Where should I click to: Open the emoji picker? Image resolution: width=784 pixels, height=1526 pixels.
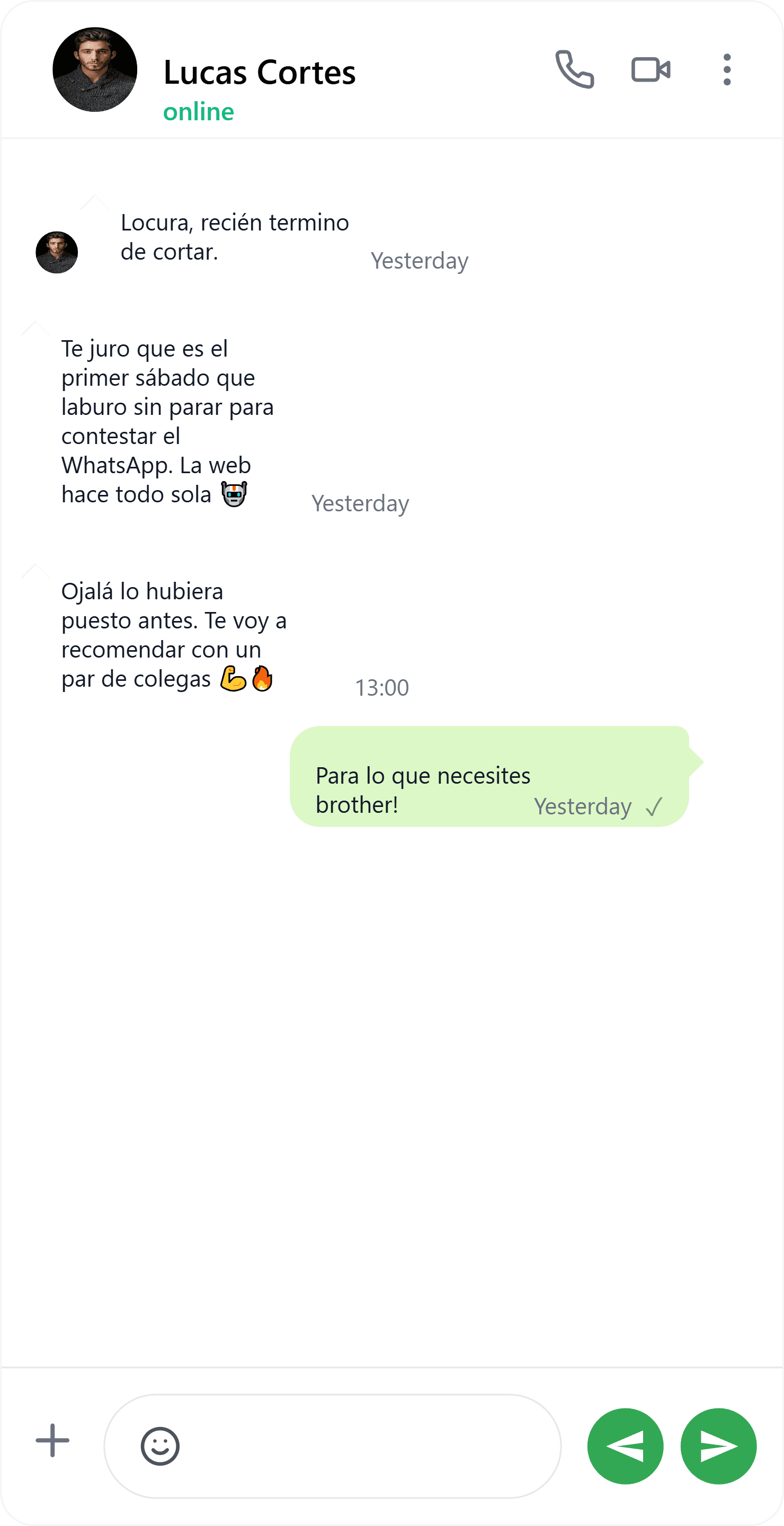[160, 1446]
